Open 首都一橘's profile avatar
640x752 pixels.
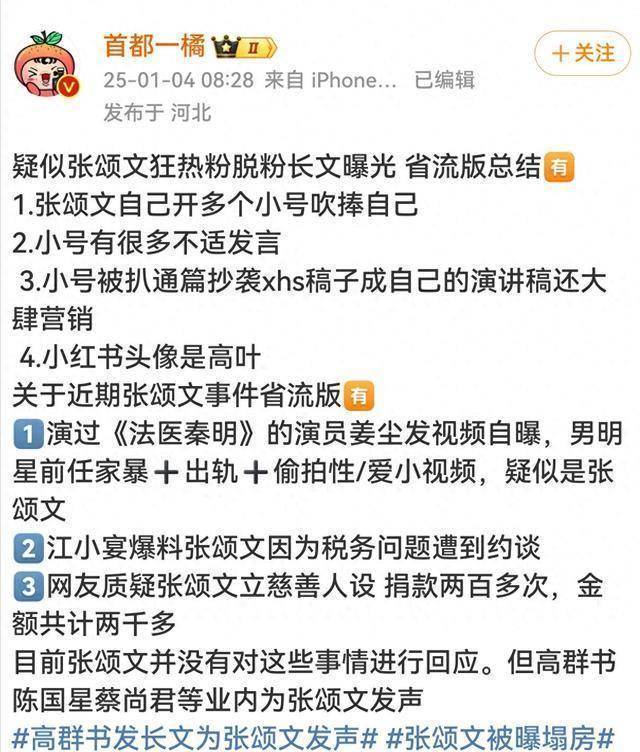[49, 68]
